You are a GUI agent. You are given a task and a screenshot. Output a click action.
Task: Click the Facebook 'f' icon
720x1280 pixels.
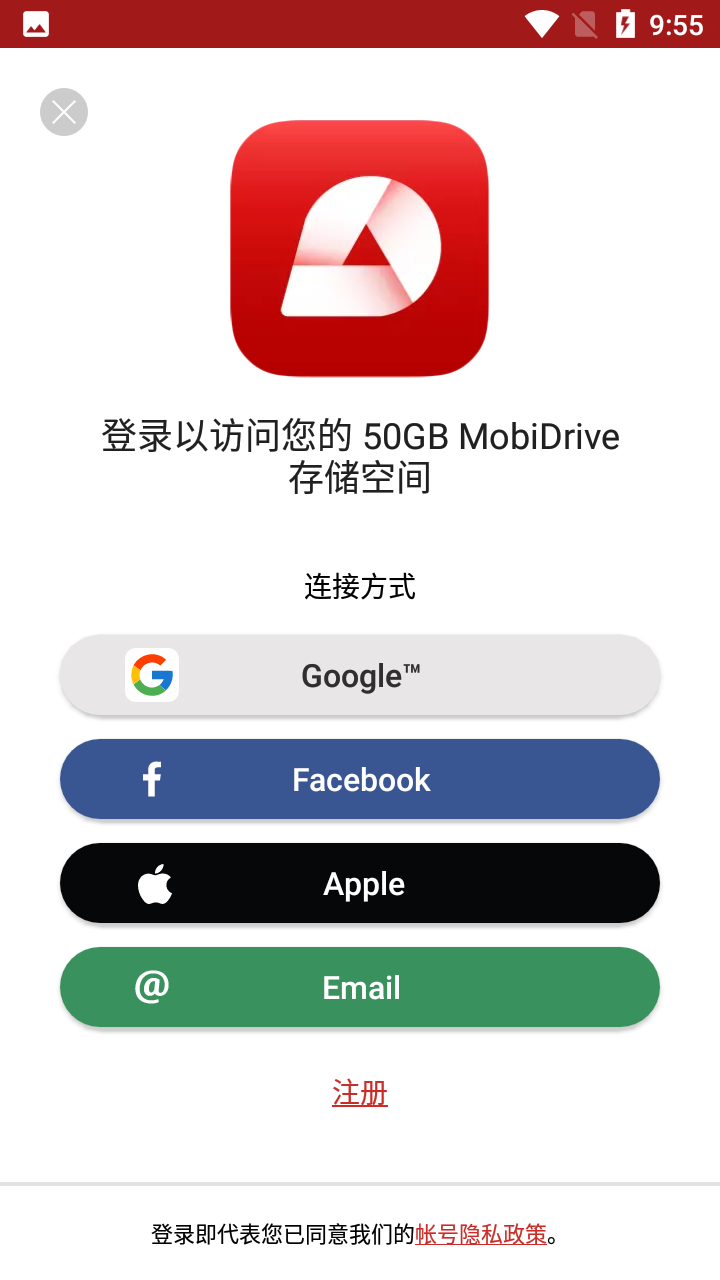click(x=152, y=779)
